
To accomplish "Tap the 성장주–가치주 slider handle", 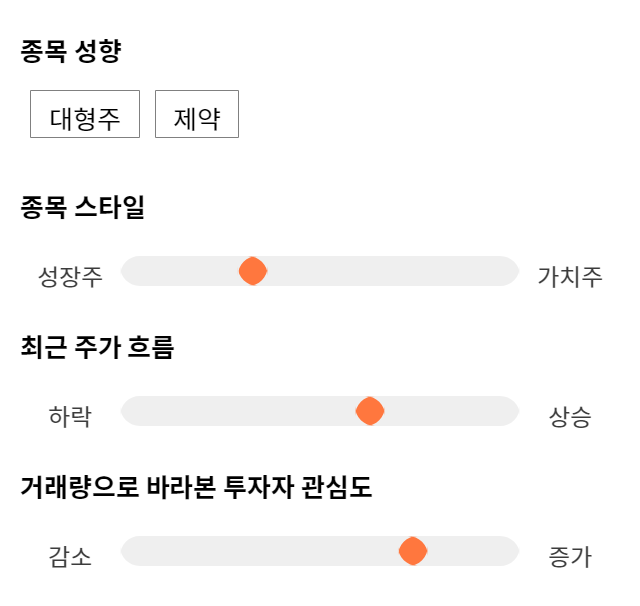I will pyautogui.click(x=253, y=271).
